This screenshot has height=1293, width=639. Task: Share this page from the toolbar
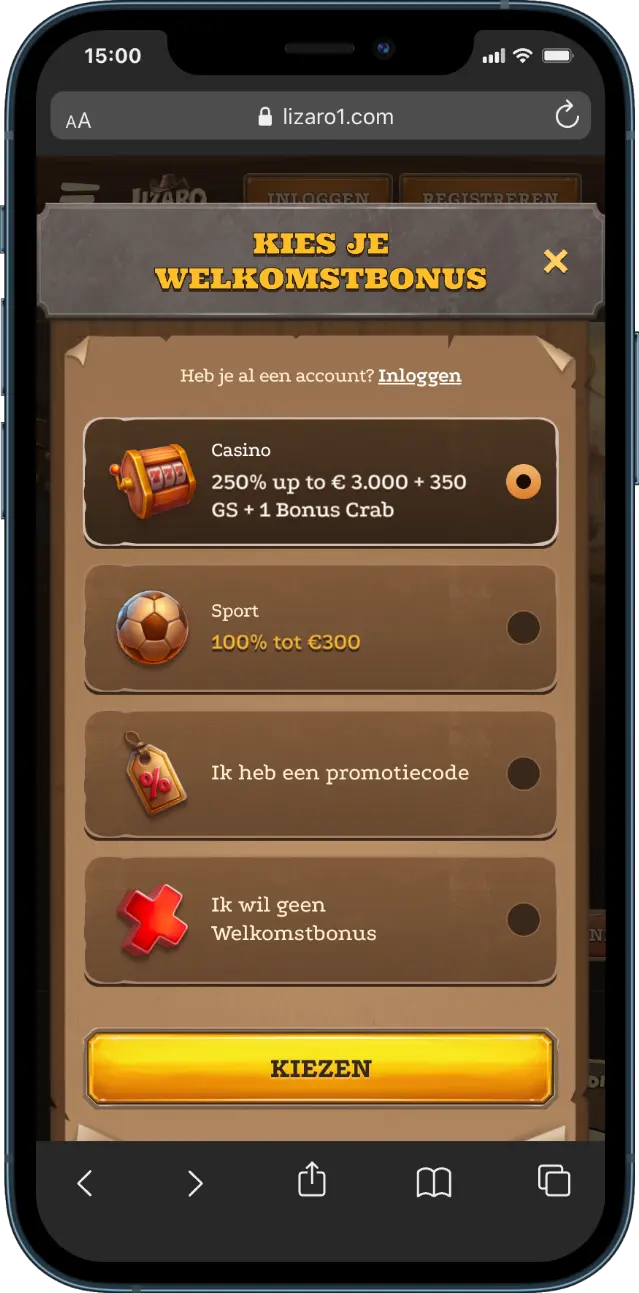coord(312,1180)
